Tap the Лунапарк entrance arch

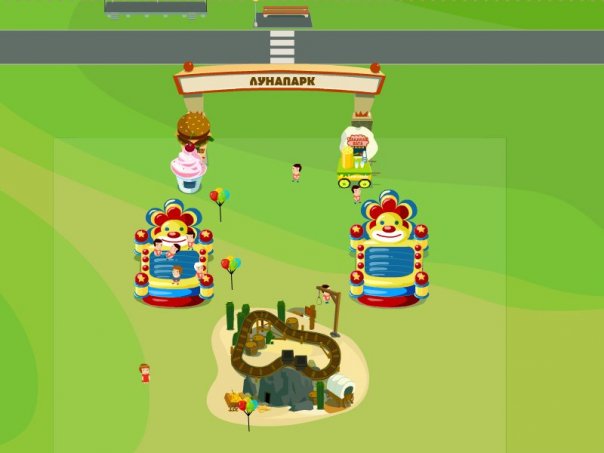279,82
